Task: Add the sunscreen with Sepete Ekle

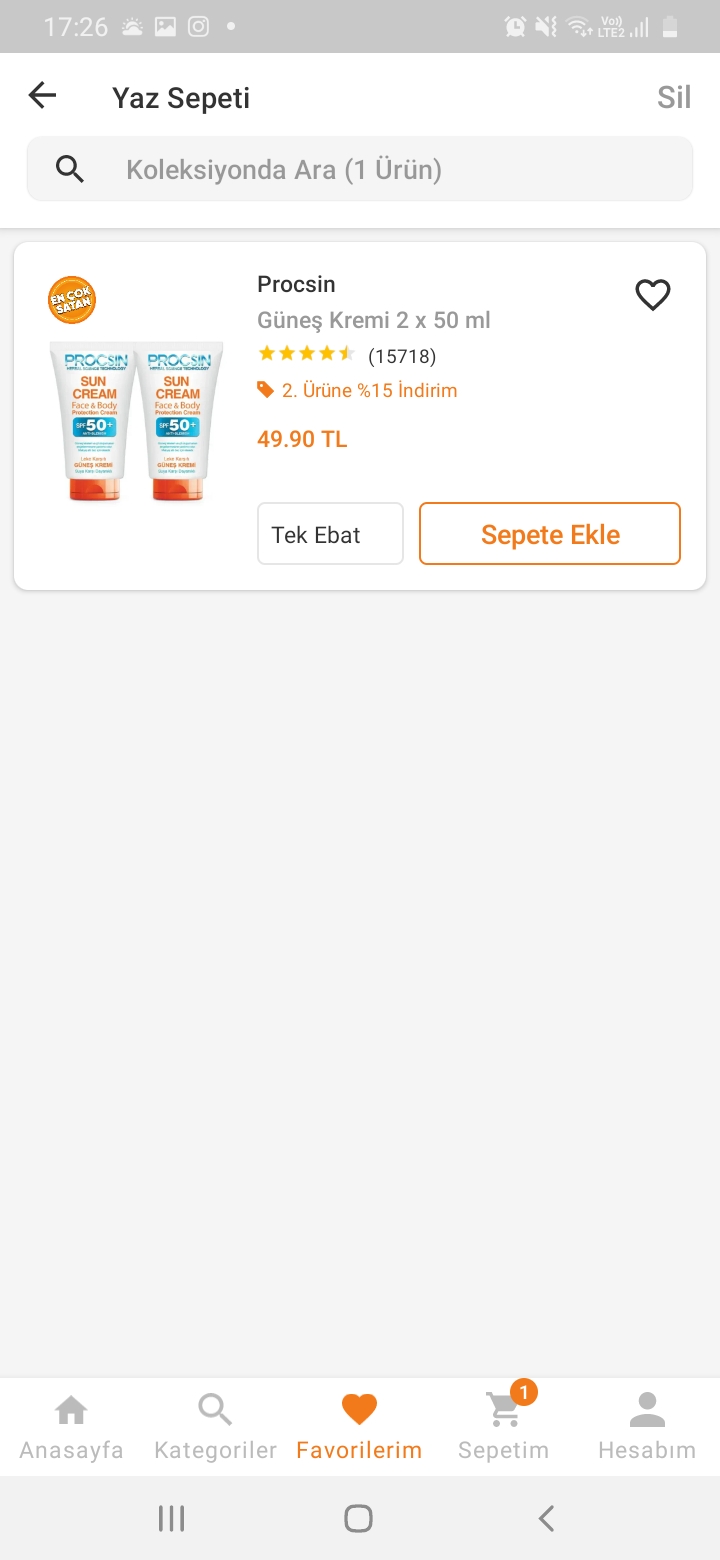Action: [550, 534]
